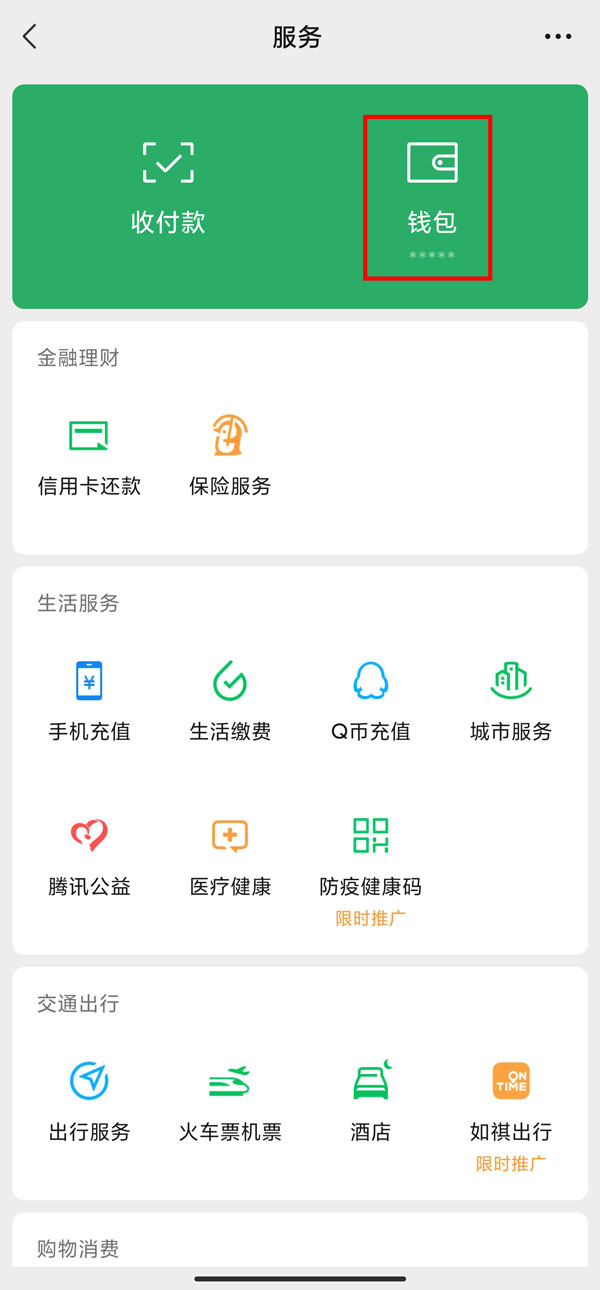Screen dimensions: 600x1290
Task: Tap 手机充值 mobile top-up
Action: tap(89, 700)
